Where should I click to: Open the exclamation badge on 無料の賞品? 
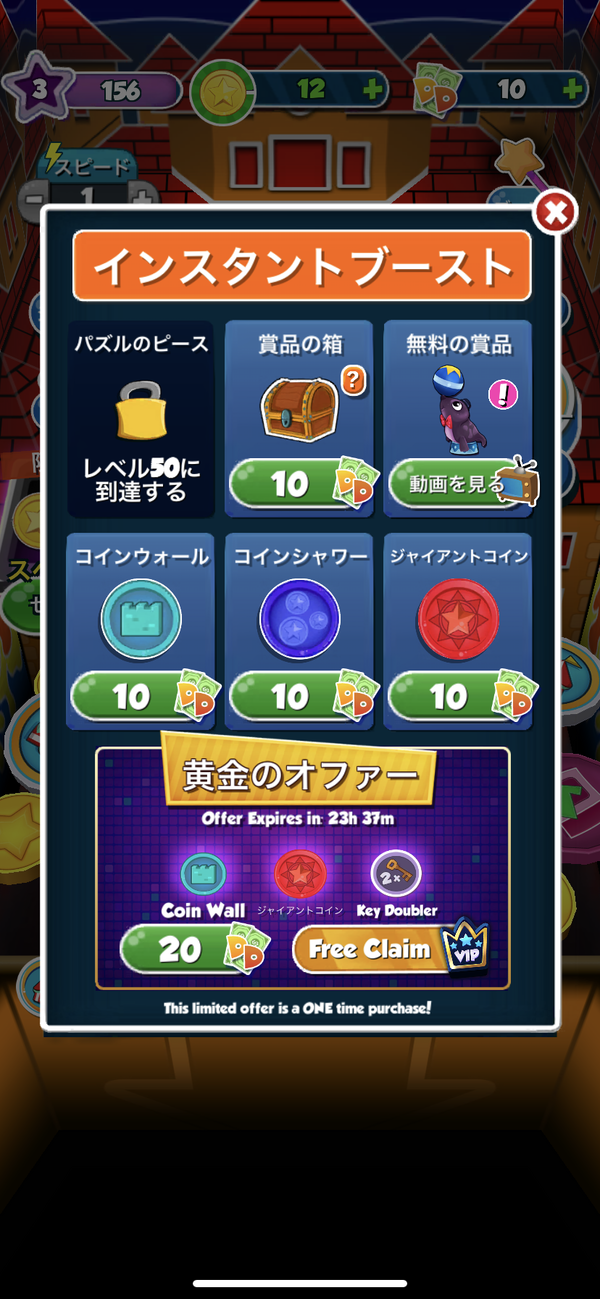(x=503, y=395)
